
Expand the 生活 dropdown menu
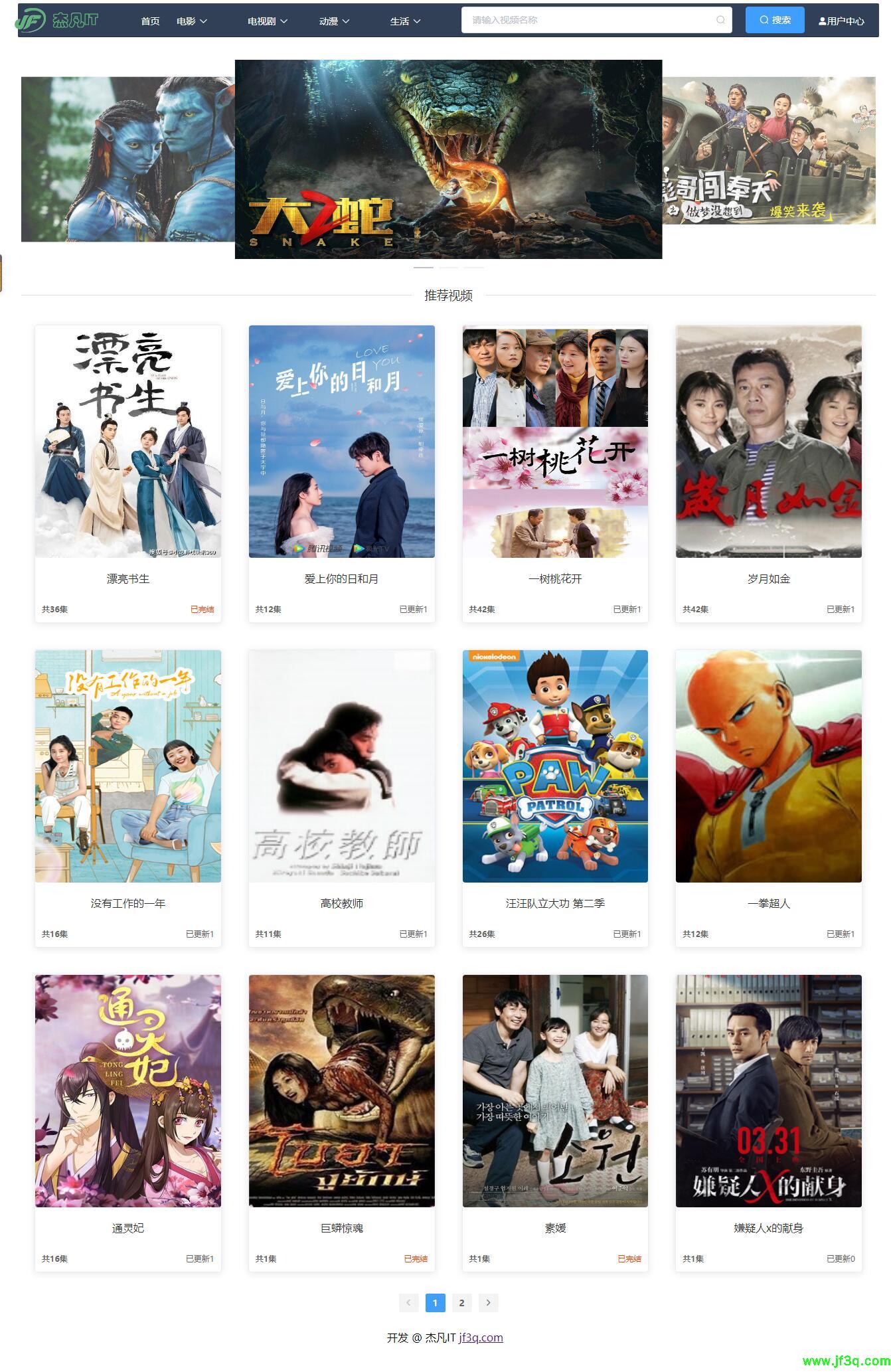point(405,21)
